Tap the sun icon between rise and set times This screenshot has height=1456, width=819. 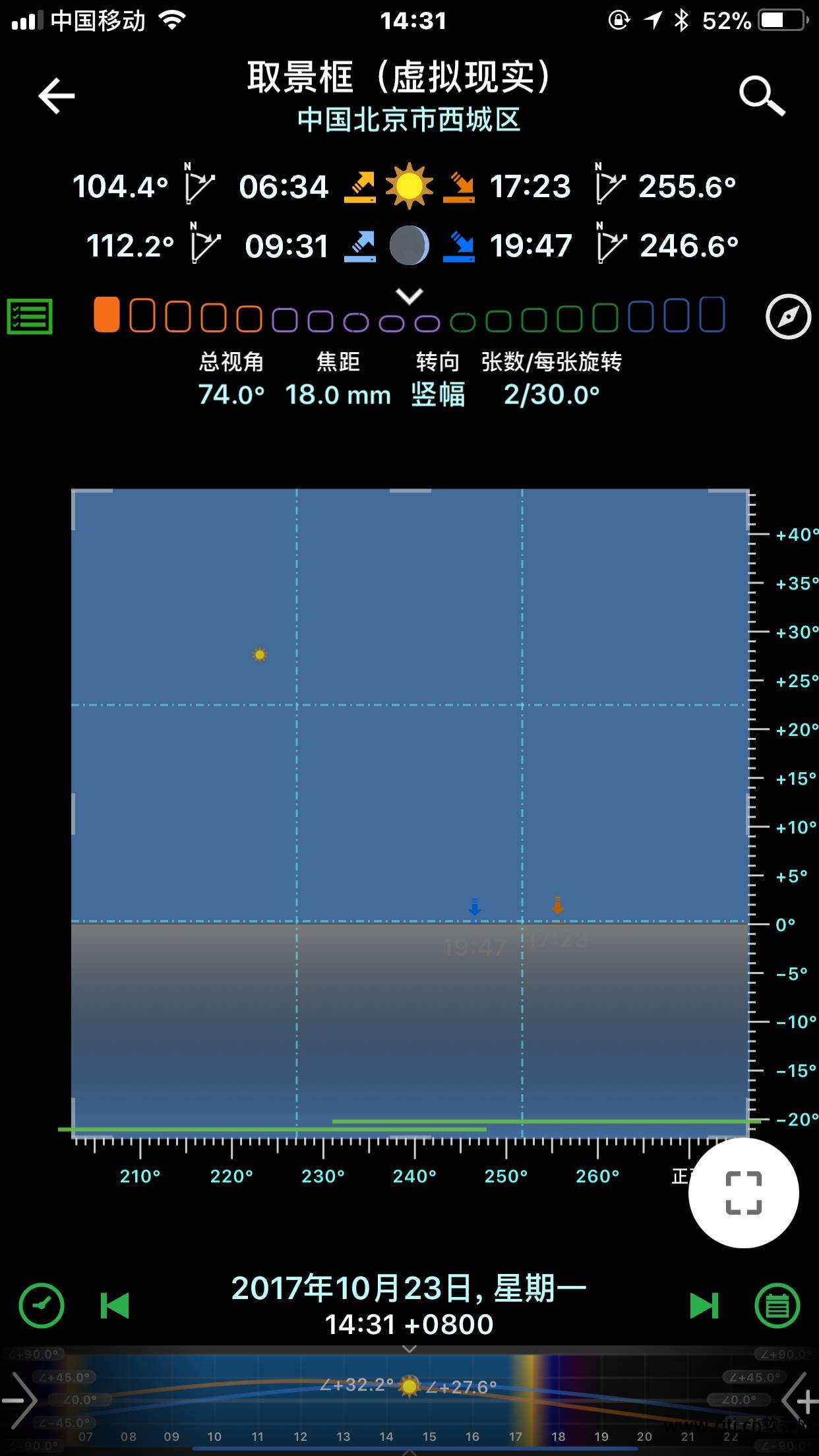pyautogui.click(x=409, y=187)
